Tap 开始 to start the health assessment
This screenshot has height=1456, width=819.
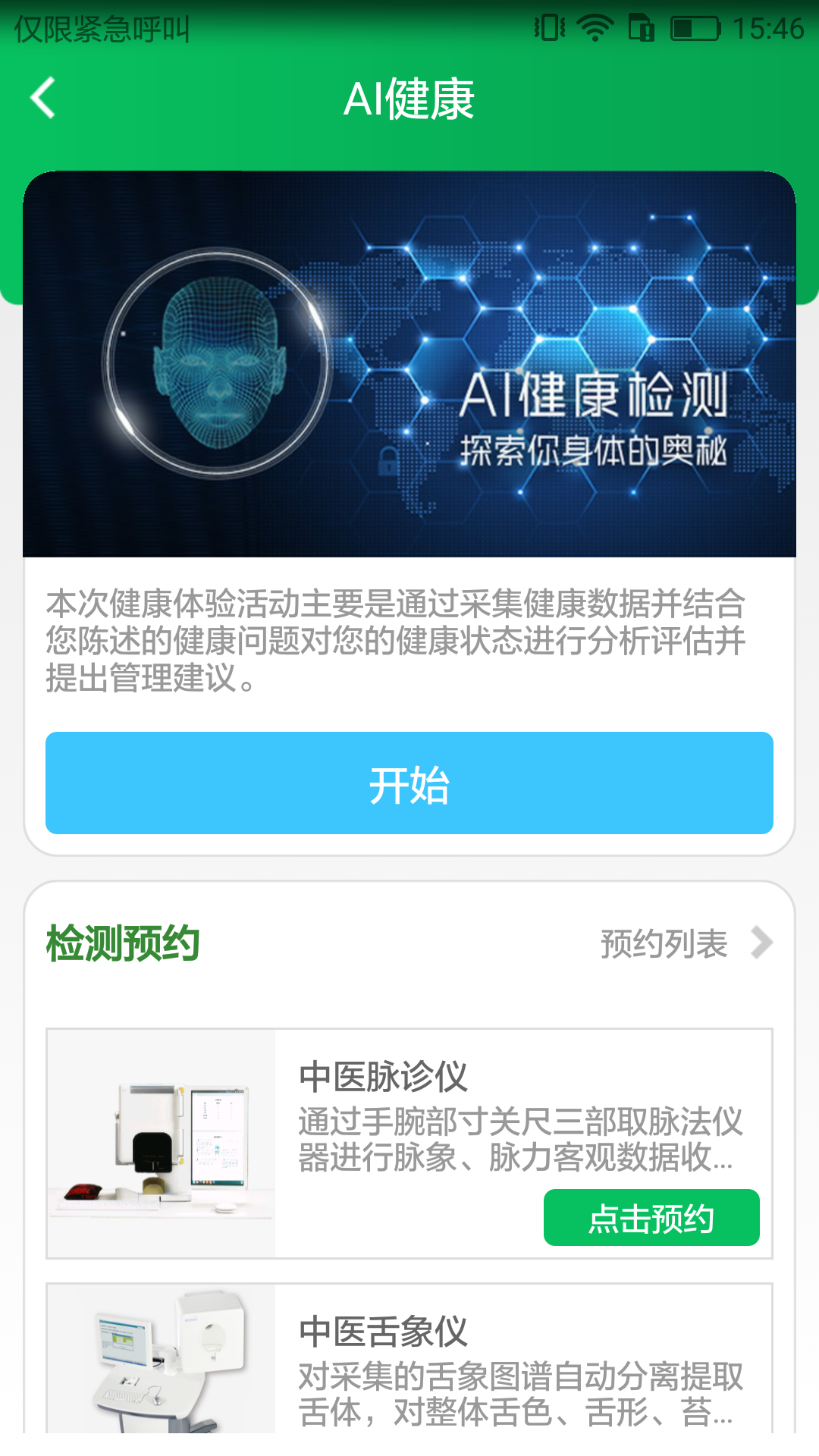click(x=409, y=783)
